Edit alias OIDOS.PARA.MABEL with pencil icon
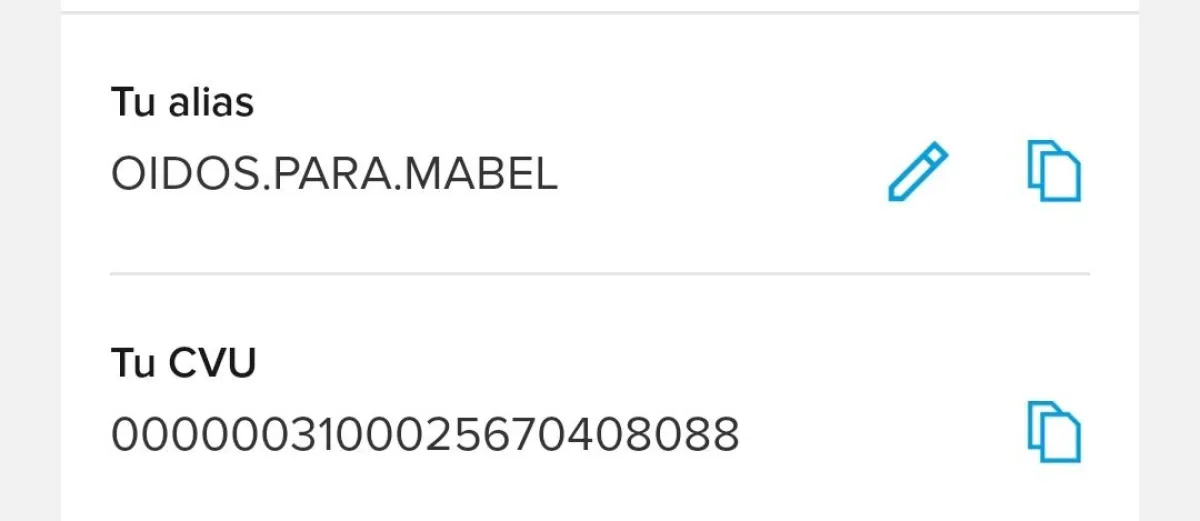 (917, 173)
